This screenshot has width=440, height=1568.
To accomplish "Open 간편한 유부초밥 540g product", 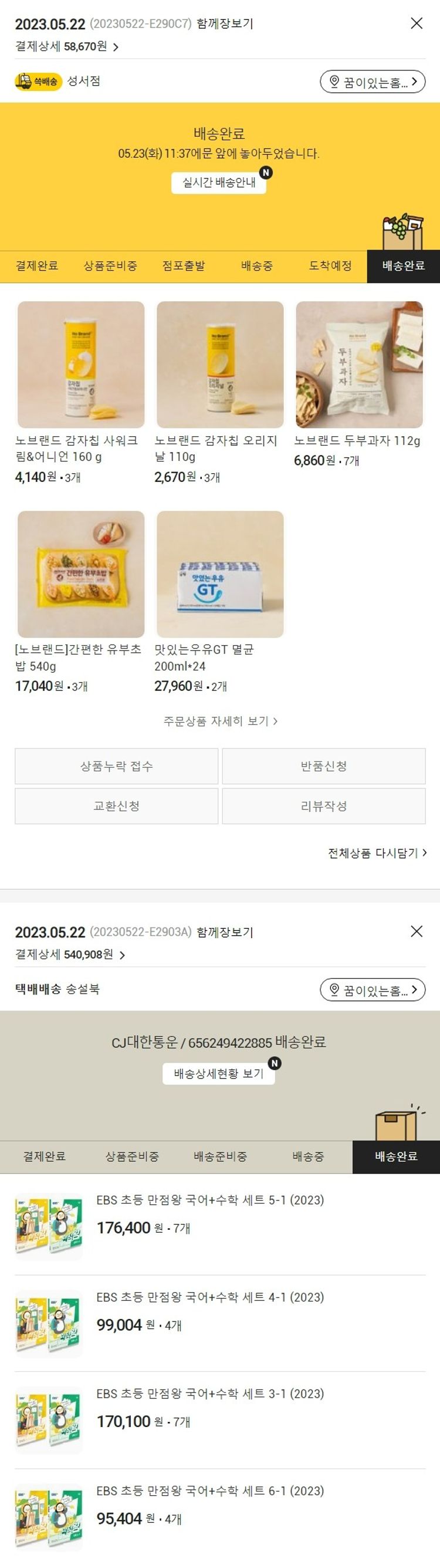I will (x=81, y=574).
